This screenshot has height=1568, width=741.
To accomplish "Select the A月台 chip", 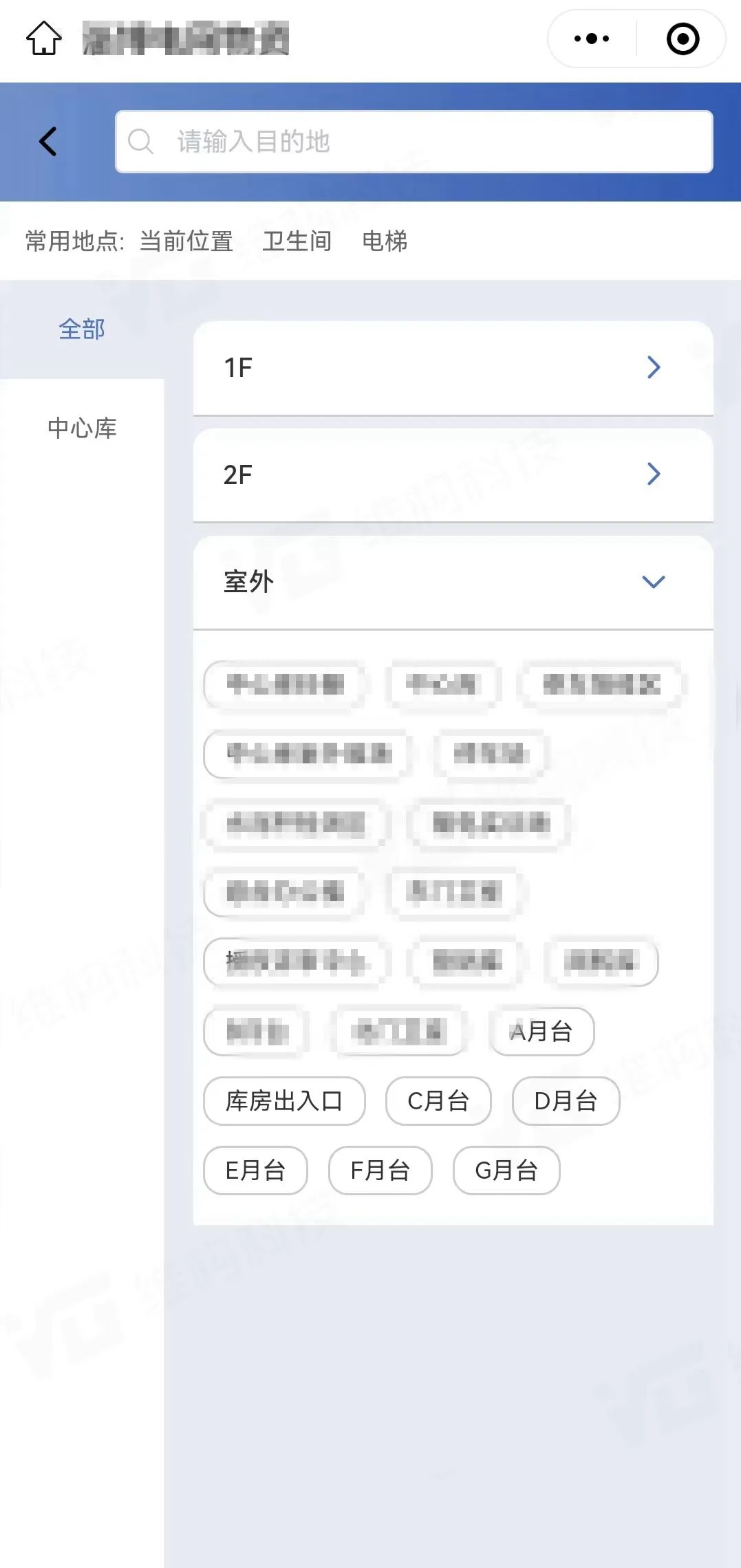I will pyautogui.click(x=541, y=1032).
